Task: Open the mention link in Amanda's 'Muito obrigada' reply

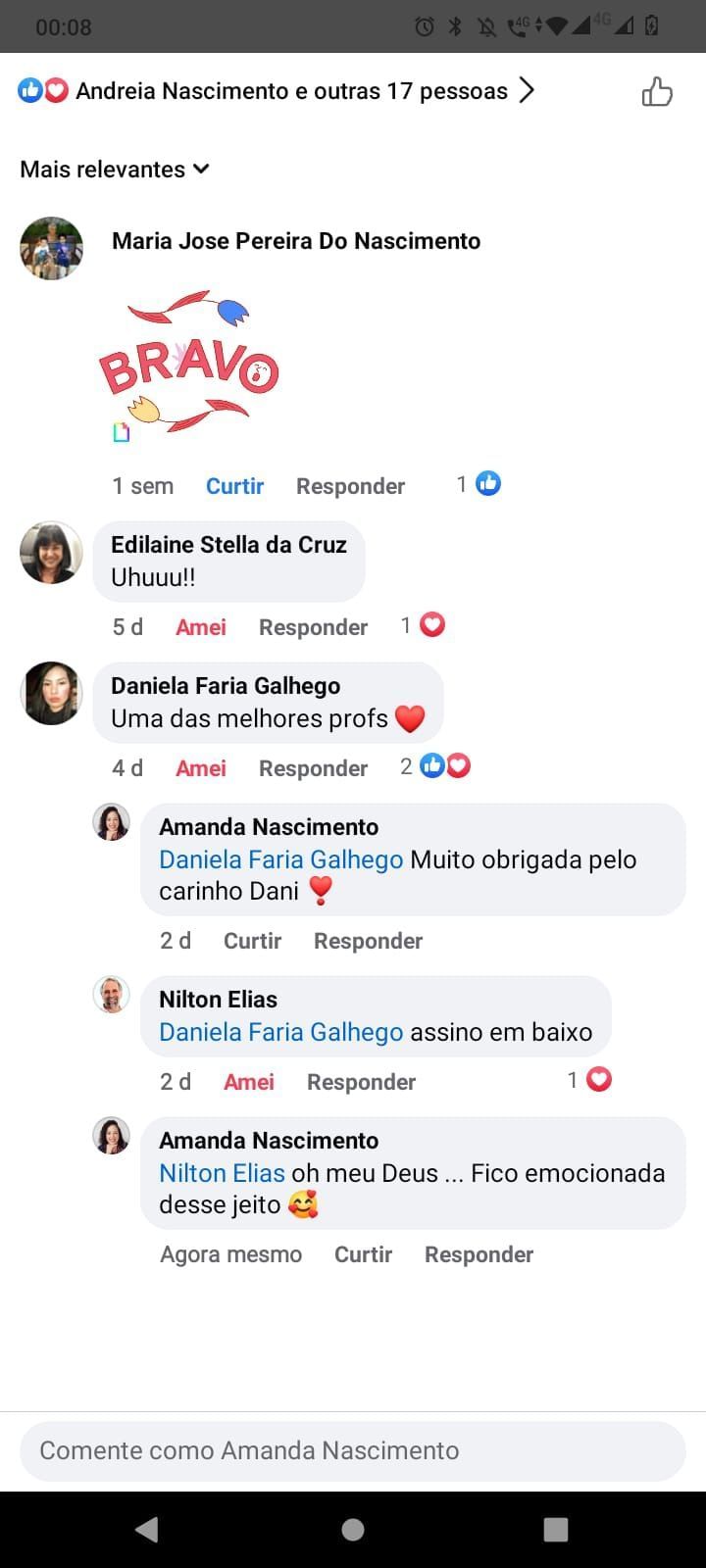Action: 281,859
